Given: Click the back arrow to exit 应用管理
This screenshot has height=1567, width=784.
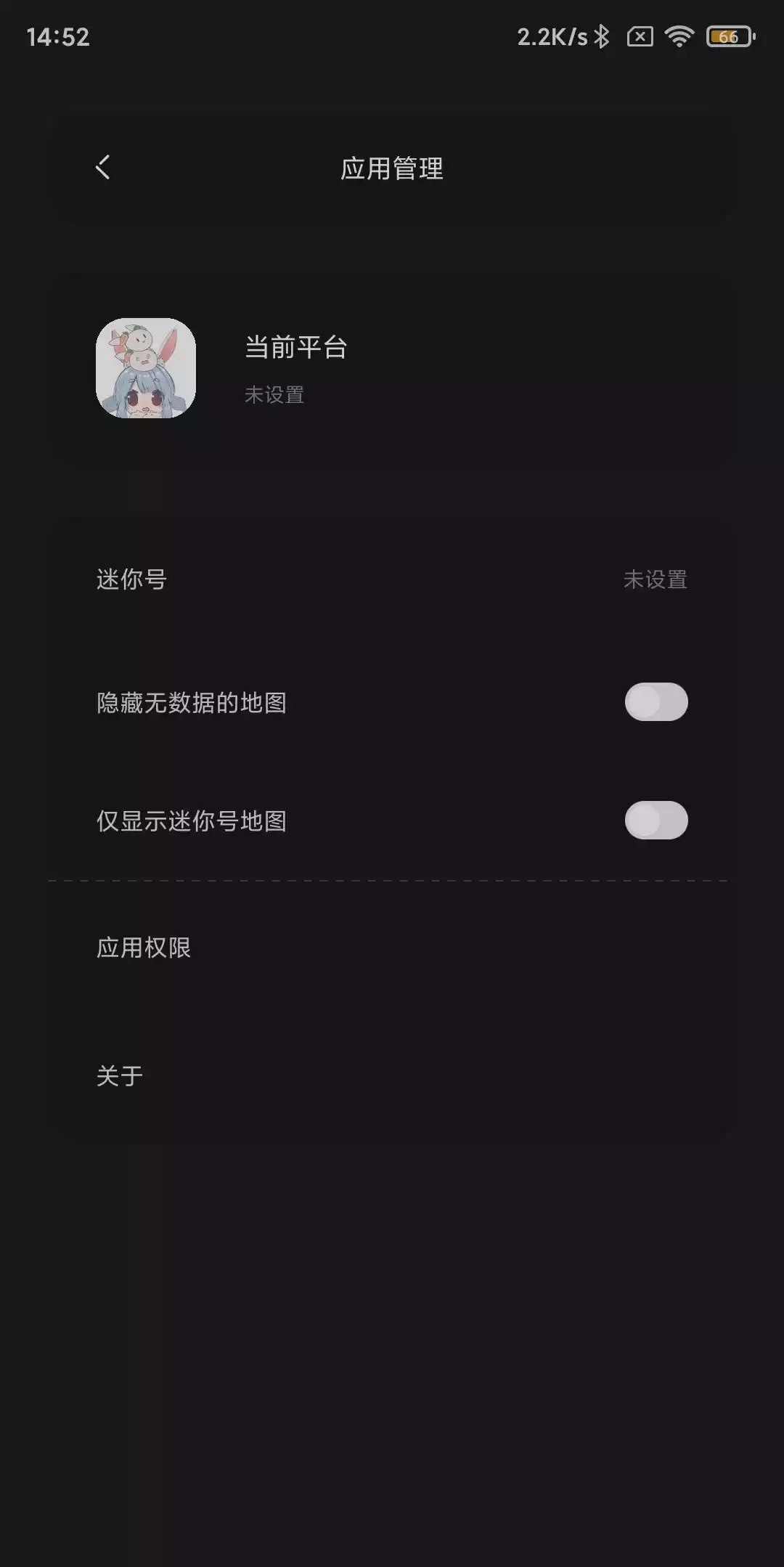Looking at the screenshot, I should 102,166.
